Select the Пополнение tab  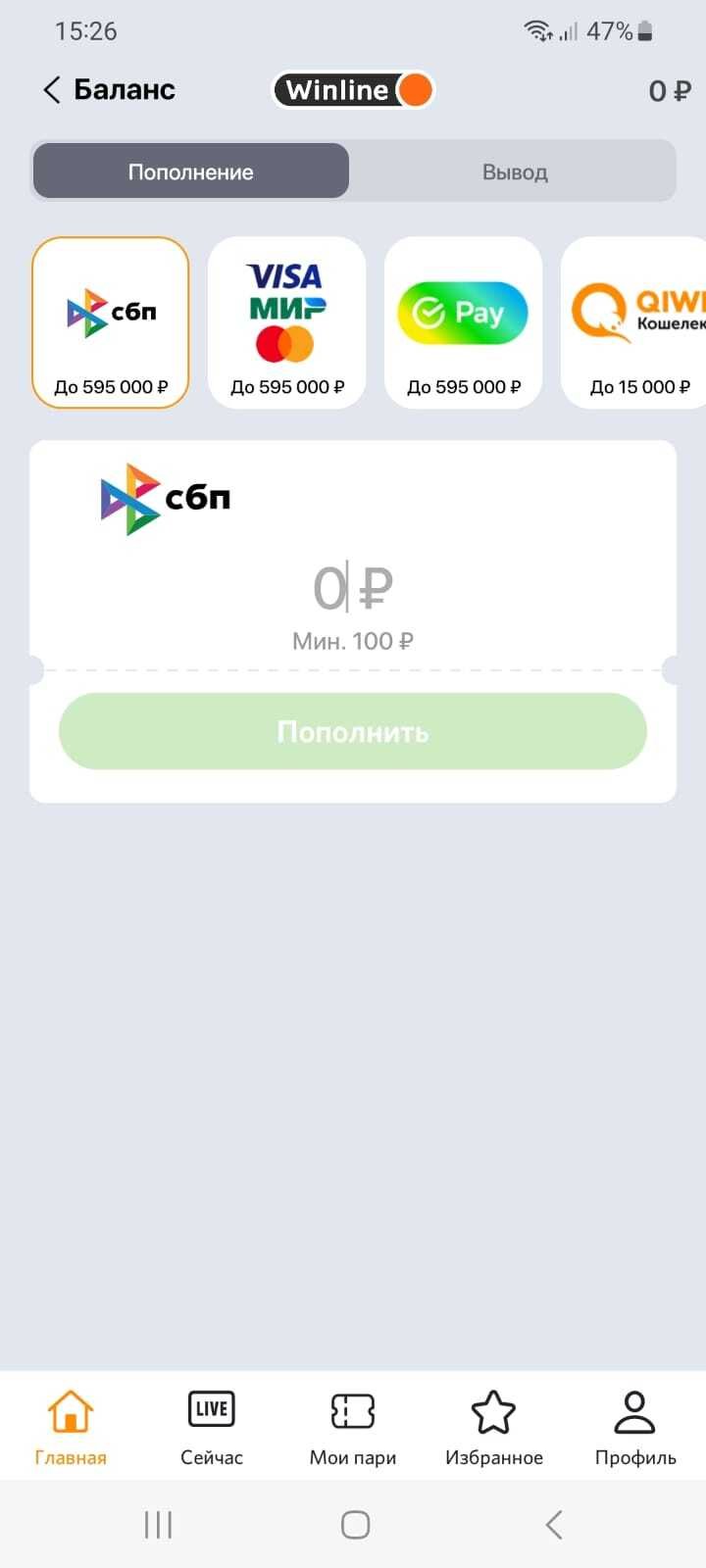click(191, 171)
